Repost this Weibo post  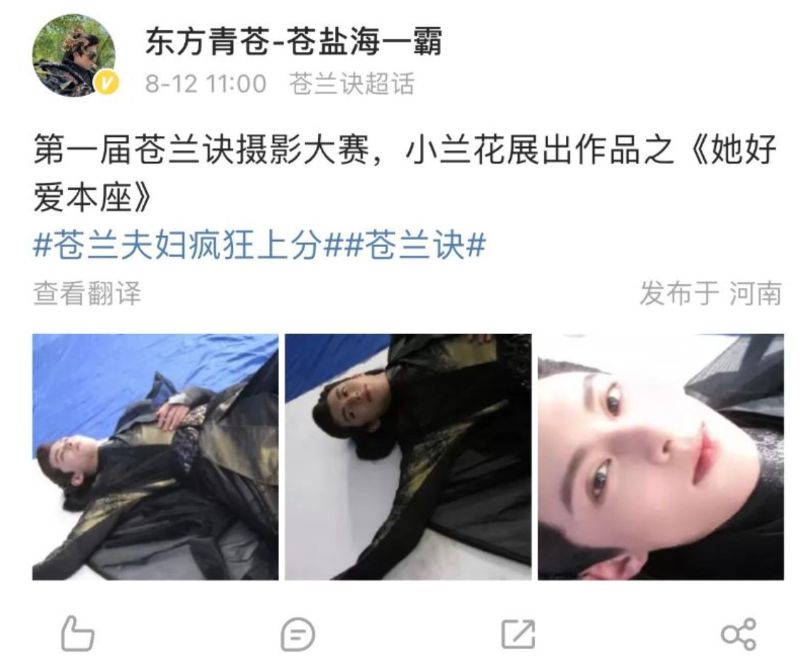point(518,633)
